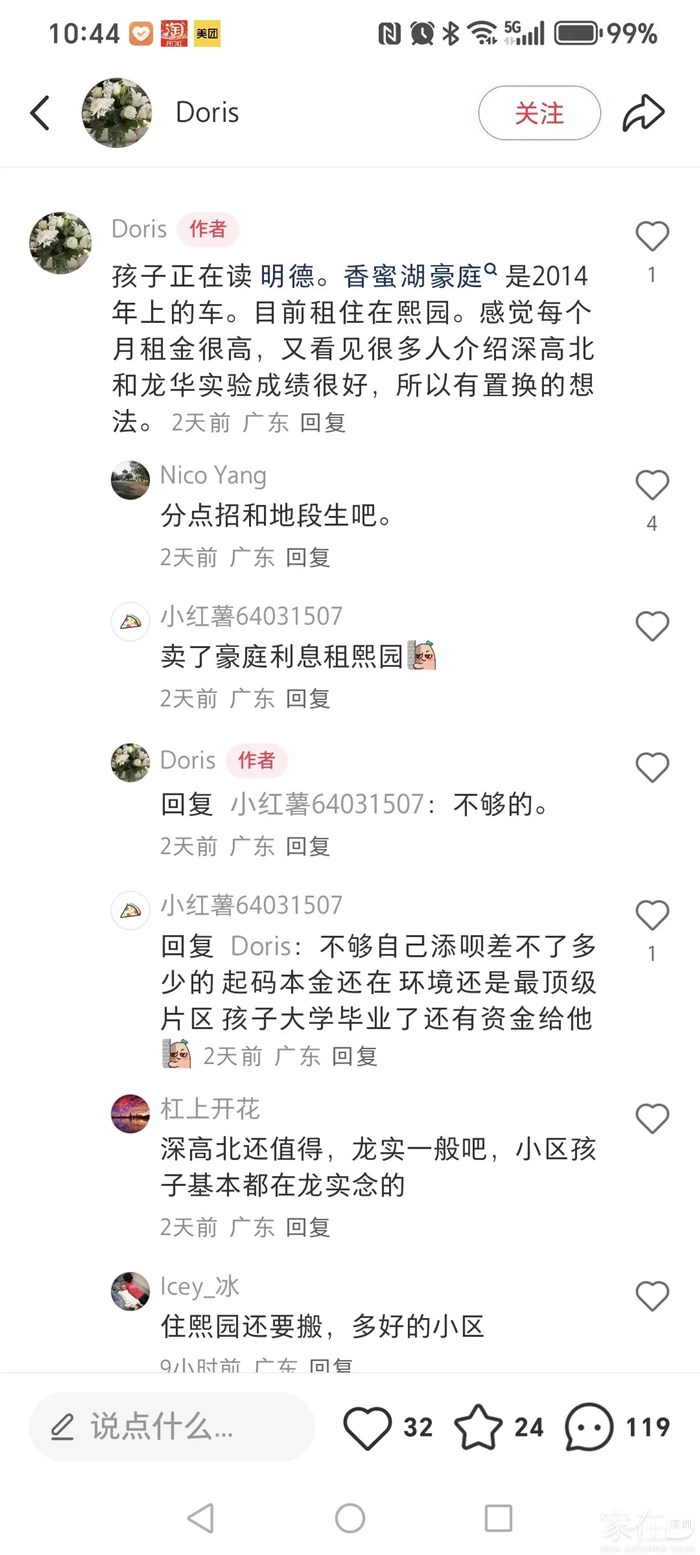Like the comment 卖了豪庭利息租熙园

click(x=652, y=627)
